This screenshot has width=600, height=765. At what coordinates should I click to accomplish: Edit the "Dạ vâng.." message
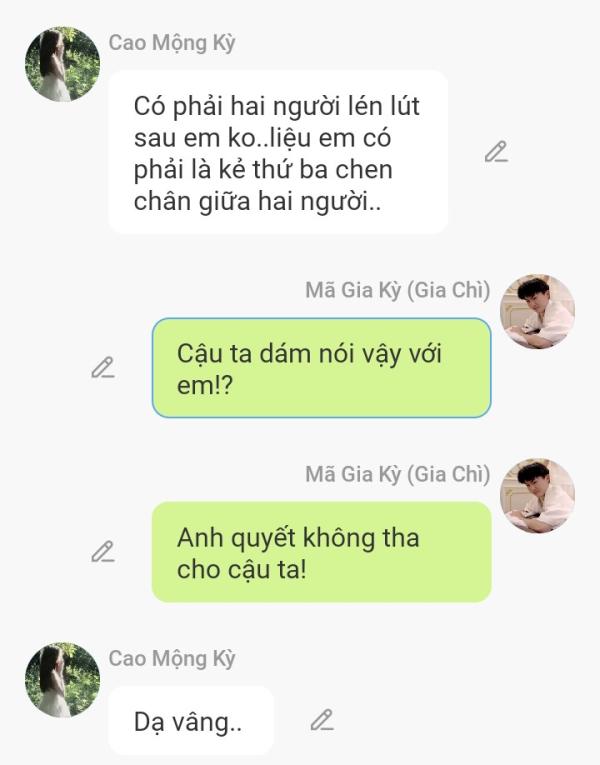point(321,720)
